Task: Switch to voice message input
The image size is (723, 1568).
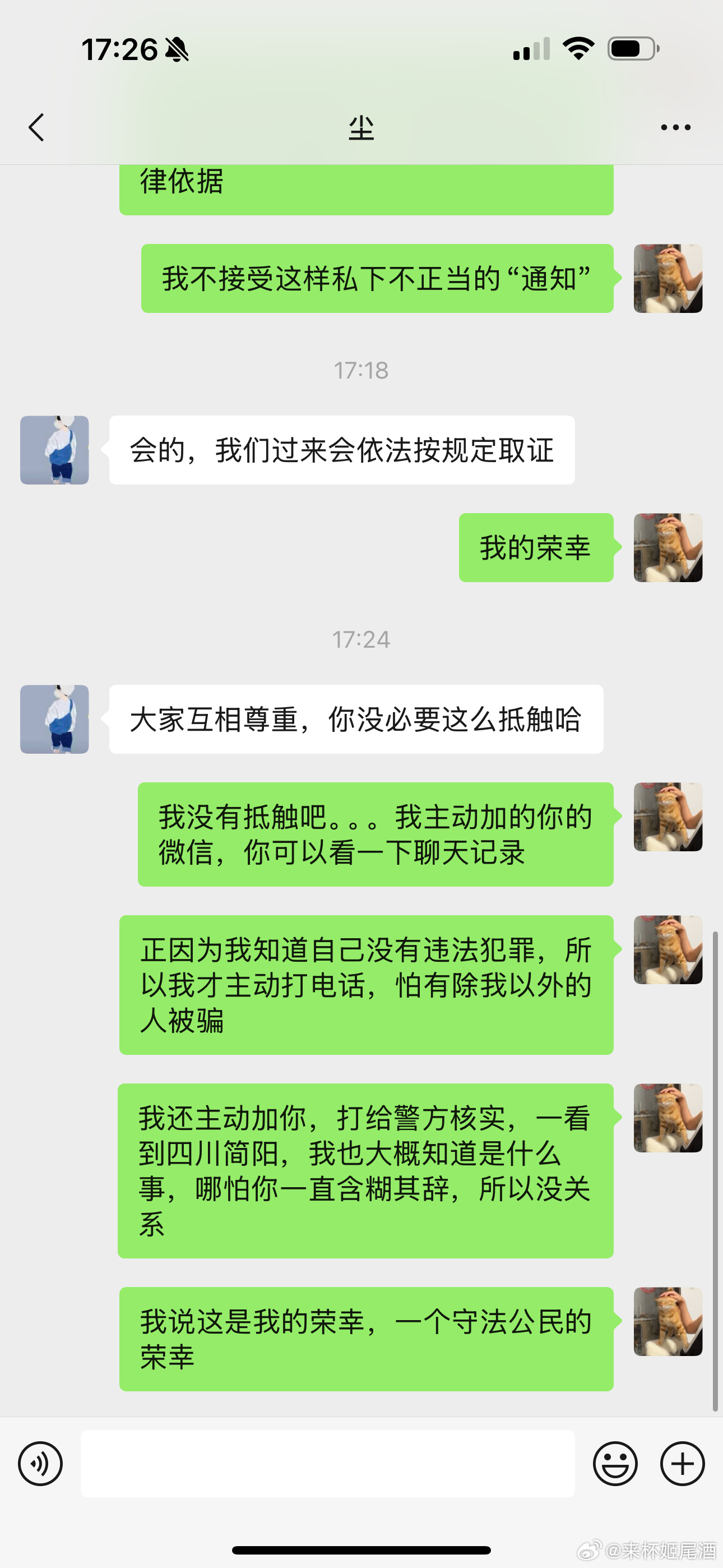Action: (x=40, y=1463)
